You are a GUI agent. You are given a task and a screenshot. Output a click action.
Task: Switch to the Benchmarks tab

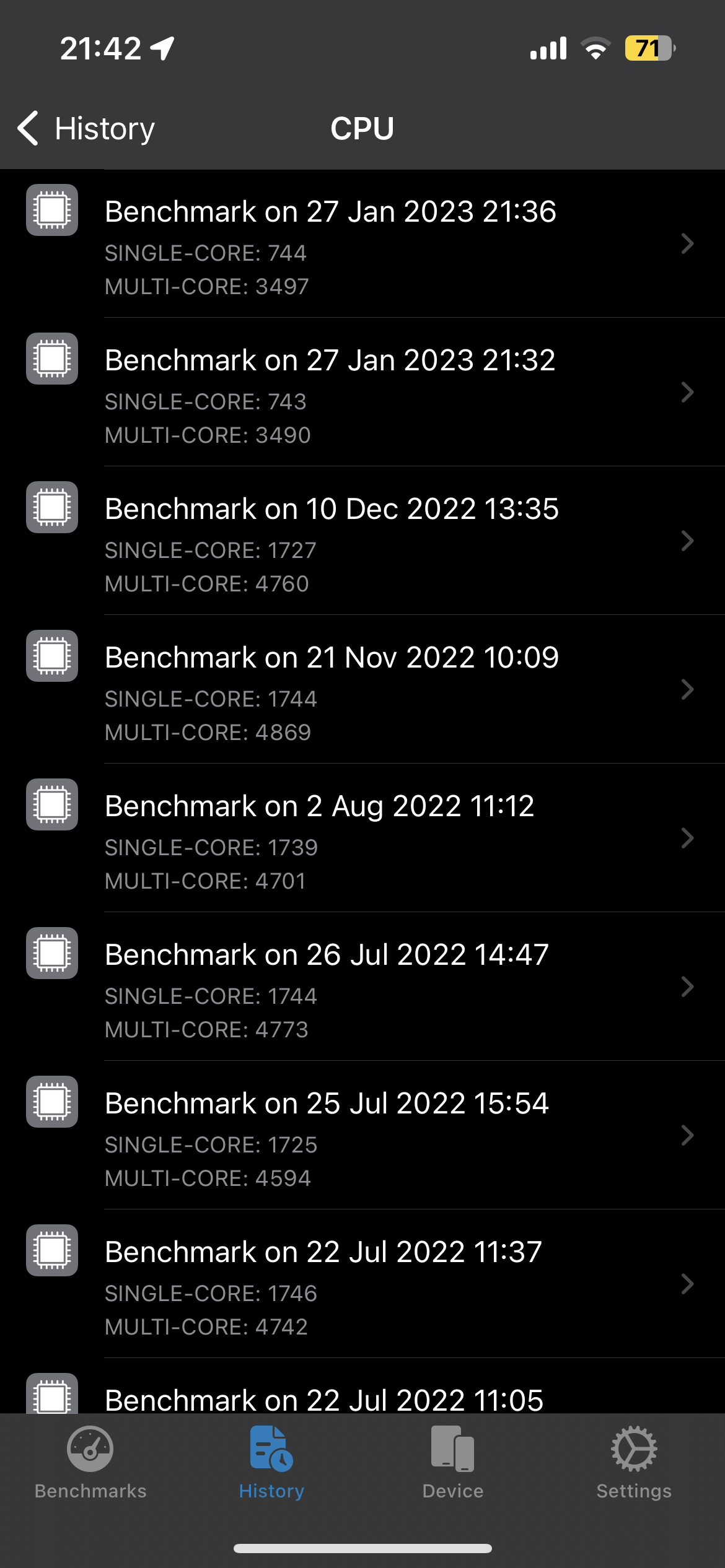pos(90,1463)
